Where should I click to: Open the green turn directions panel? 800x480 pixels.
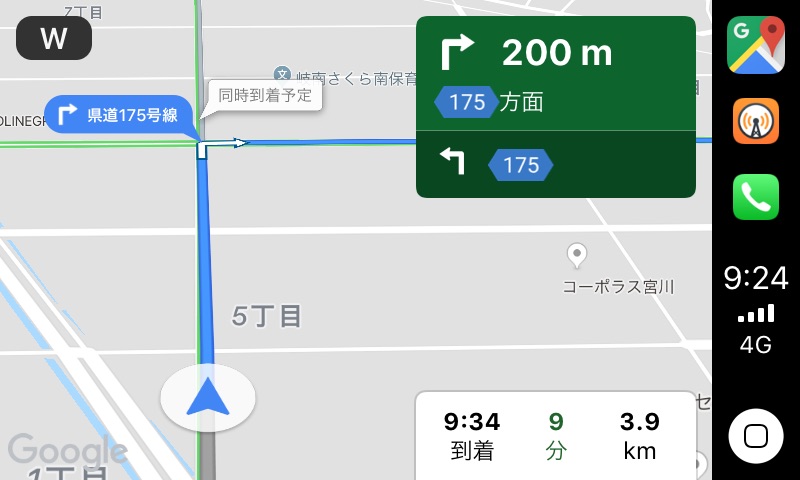click(555, 106)
